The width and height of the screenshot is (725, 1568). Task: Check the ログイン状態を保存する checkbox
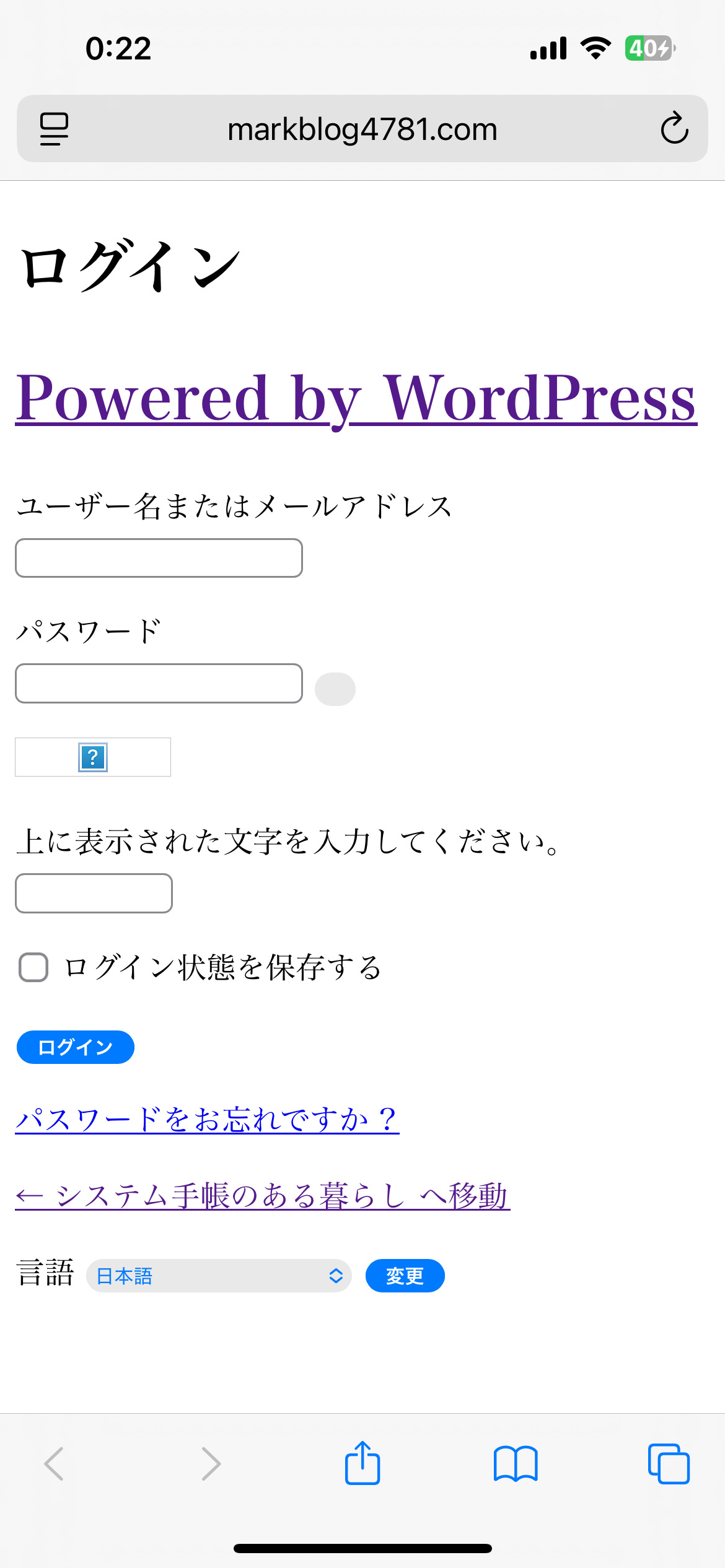(x=33, y=967)
